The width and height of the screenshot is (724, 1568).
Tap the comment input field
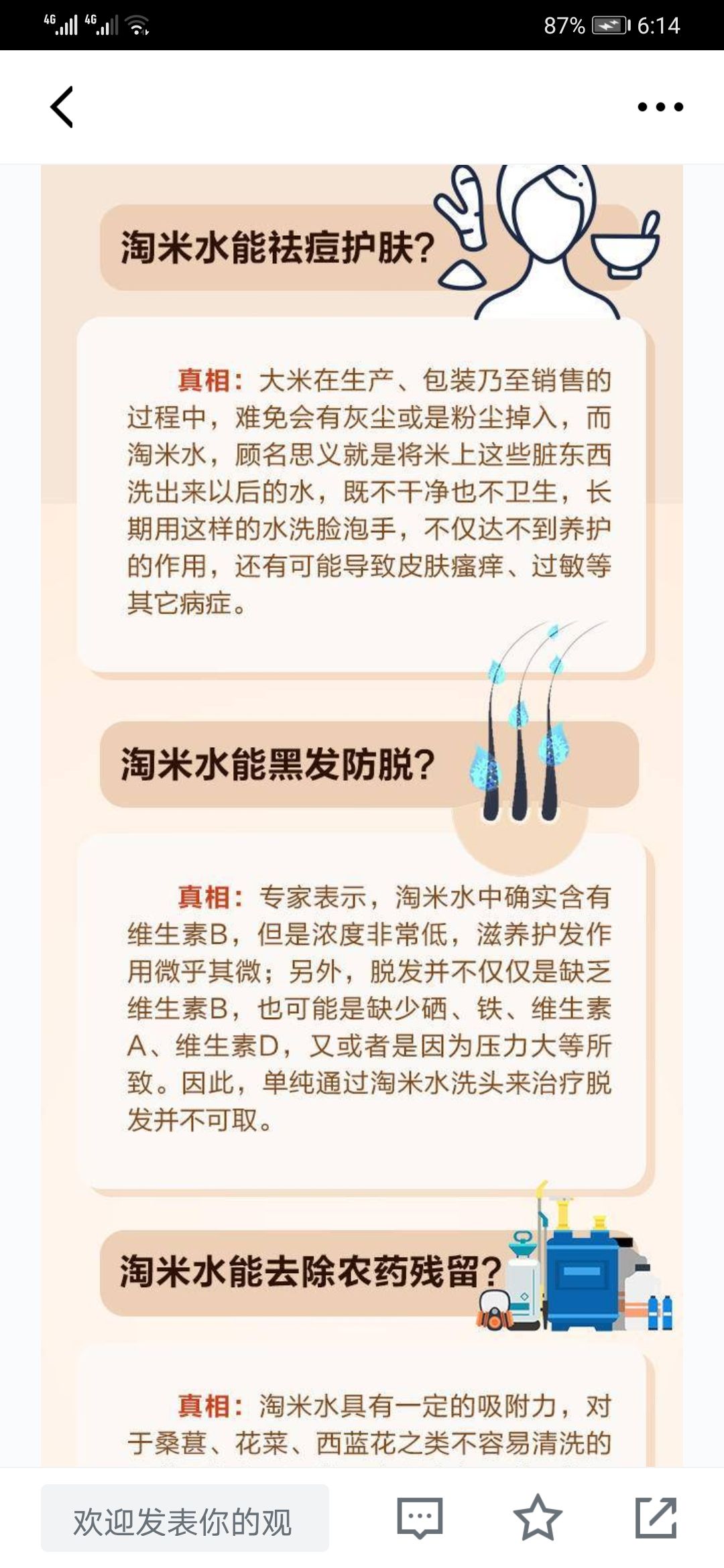pos(185,1518)
